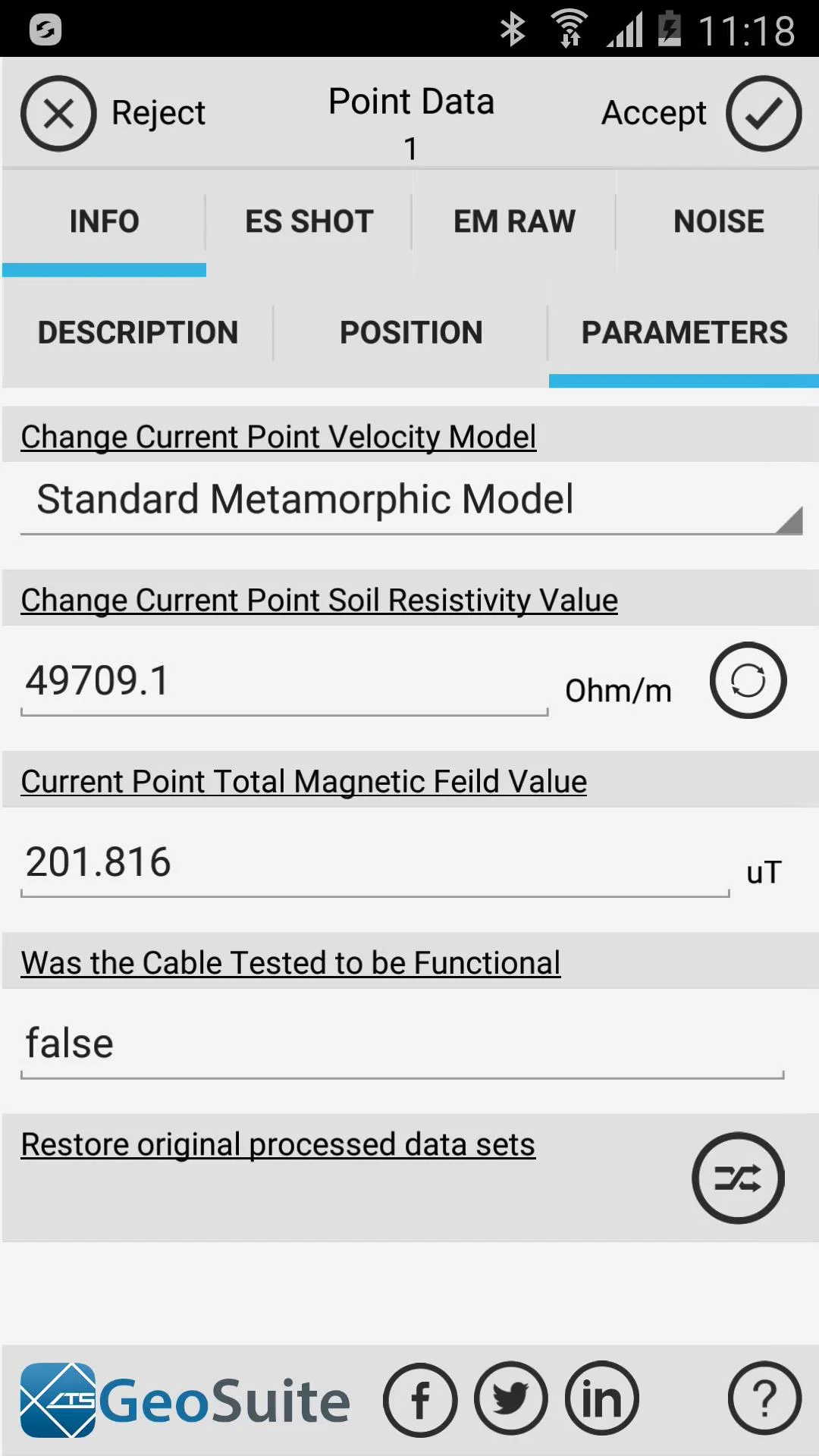This screenshot has width=819, height=1456.
Task: Restore original processed data sets
Action: [x=738, y=1178]
